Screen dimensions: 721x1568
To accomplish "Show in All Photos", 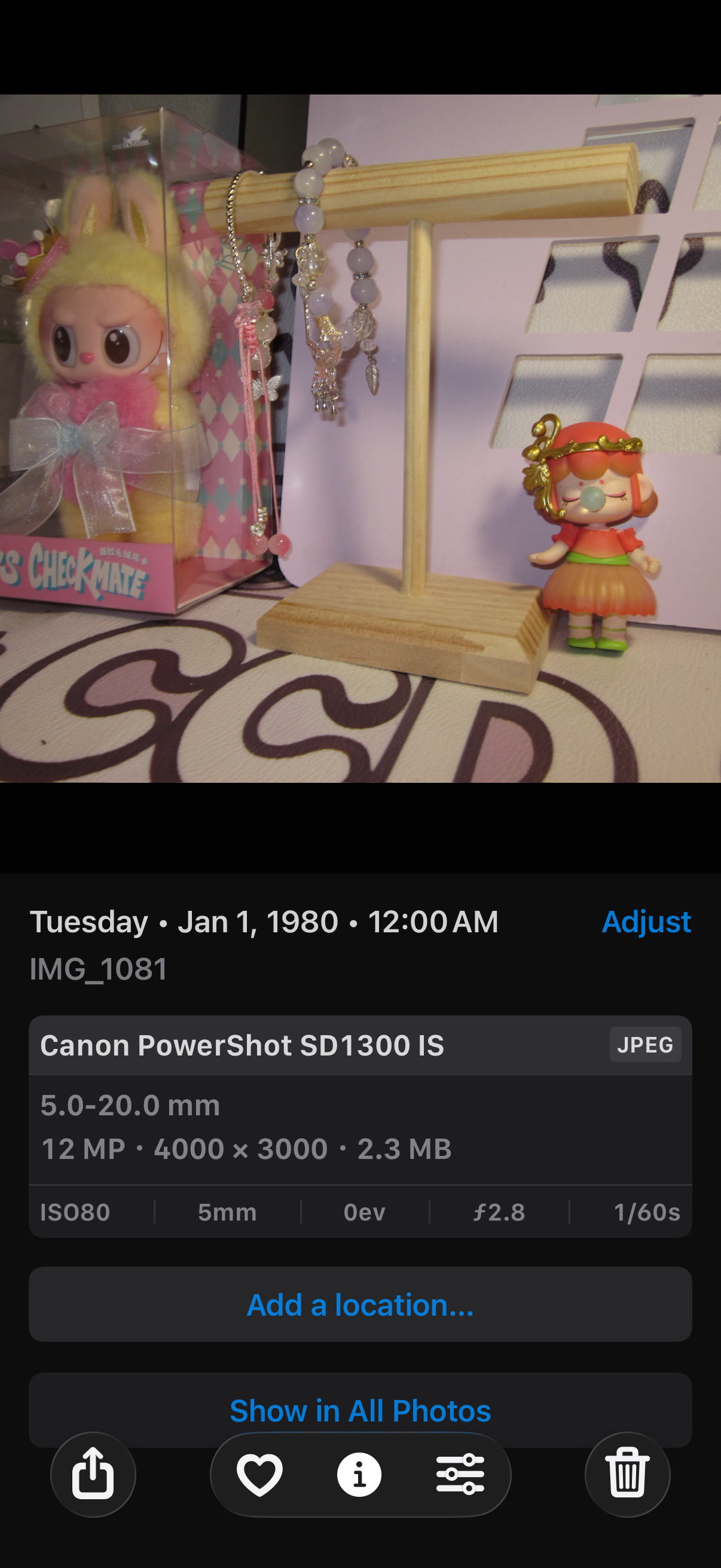I will click(x=360, y=1409).
